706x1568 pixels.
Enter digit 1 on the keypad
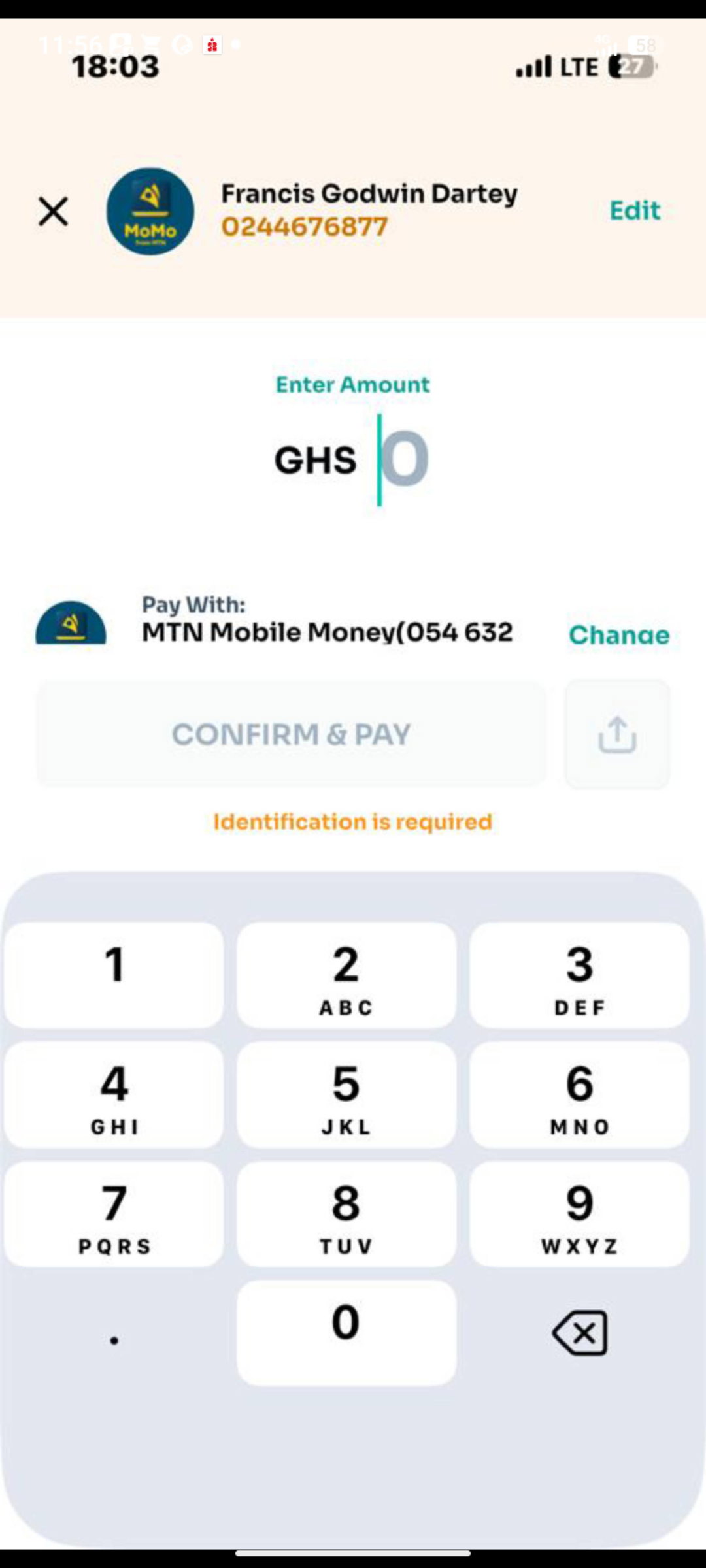pos(114,975)
